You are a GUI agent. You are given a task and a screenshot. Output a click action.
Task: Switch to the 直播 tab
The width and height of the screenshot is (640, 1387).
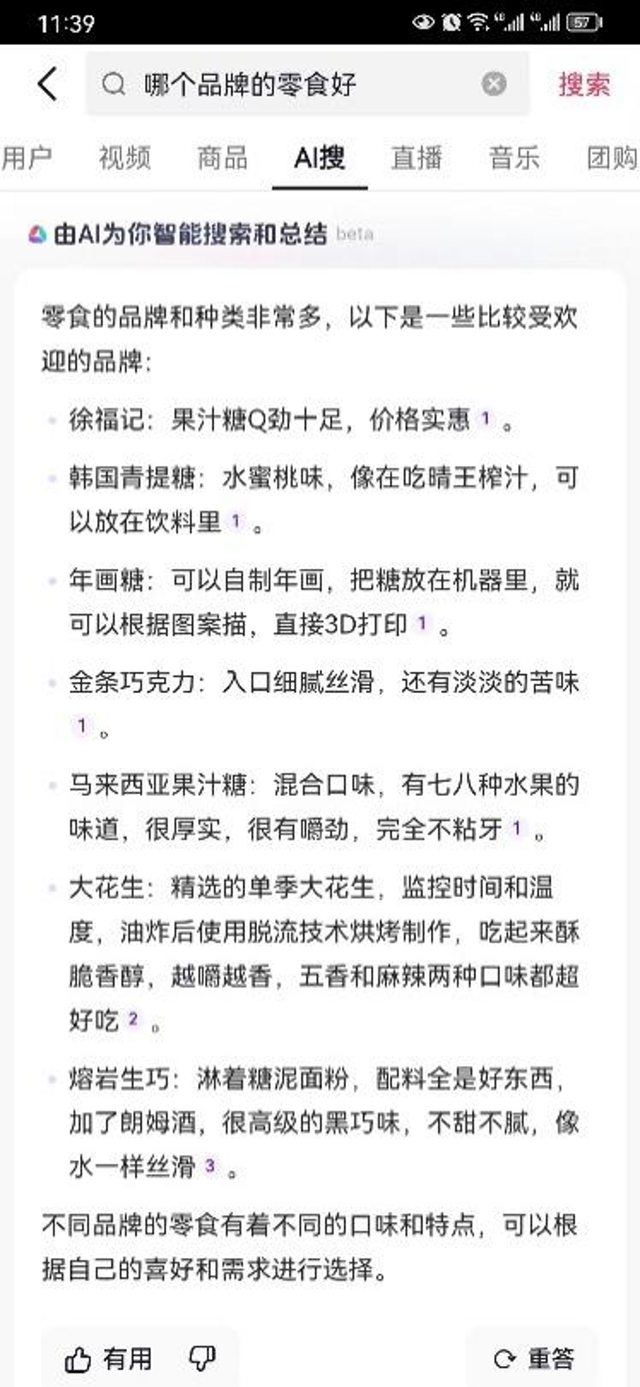(x=416, y=157)
